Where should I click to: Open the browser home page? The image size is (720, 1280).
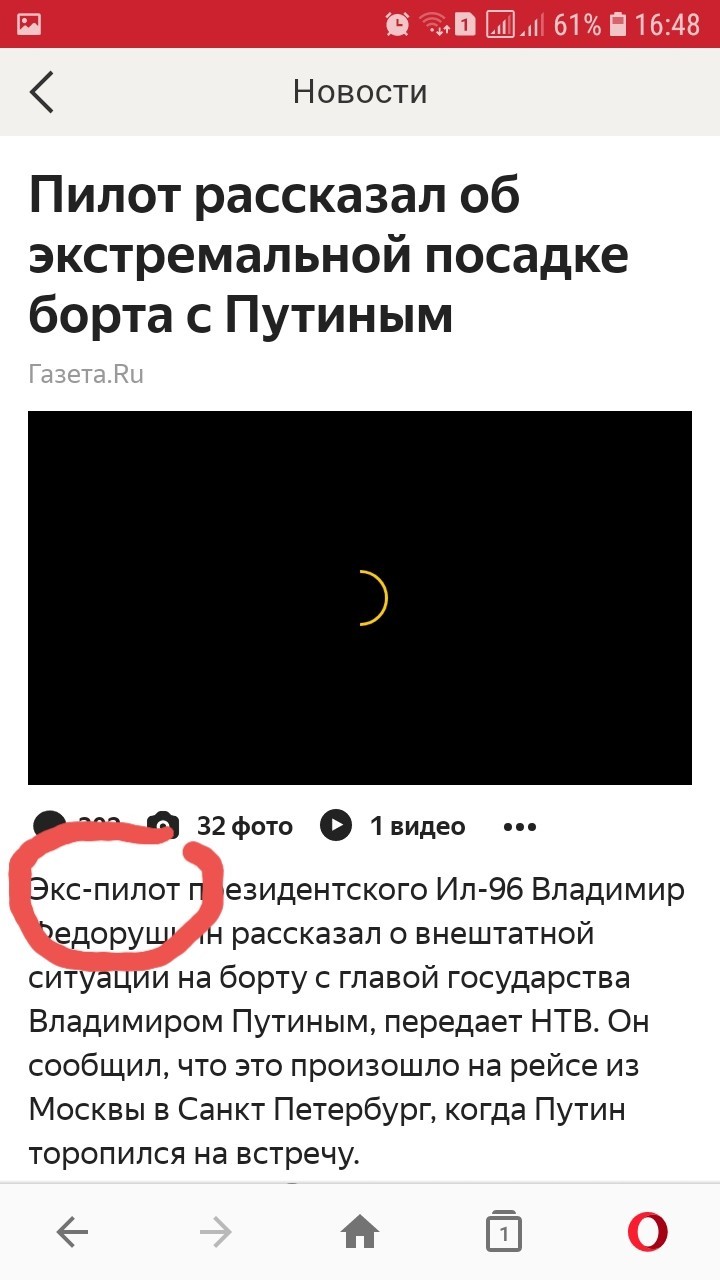coord(360,1232)
